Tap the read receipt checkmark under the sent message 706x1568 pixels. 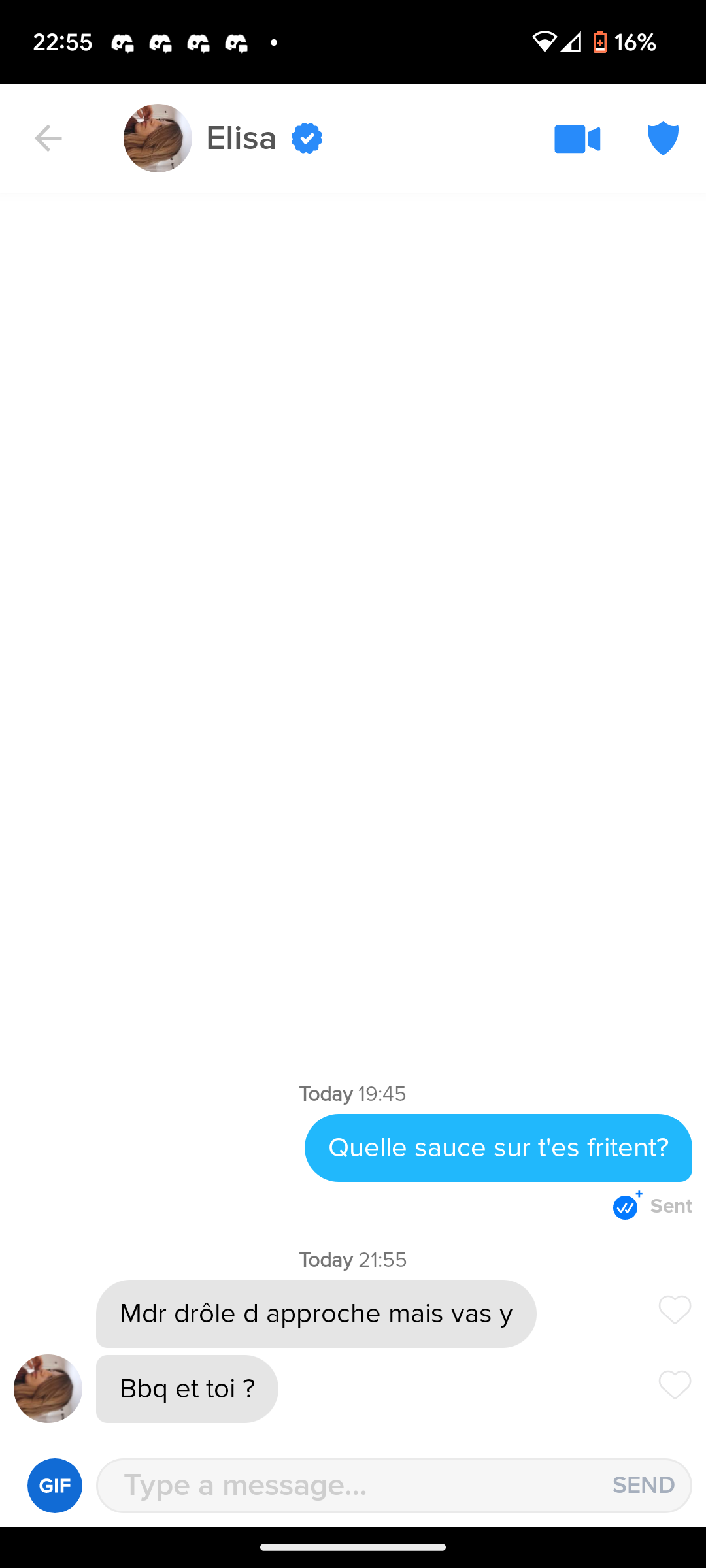626,1207
